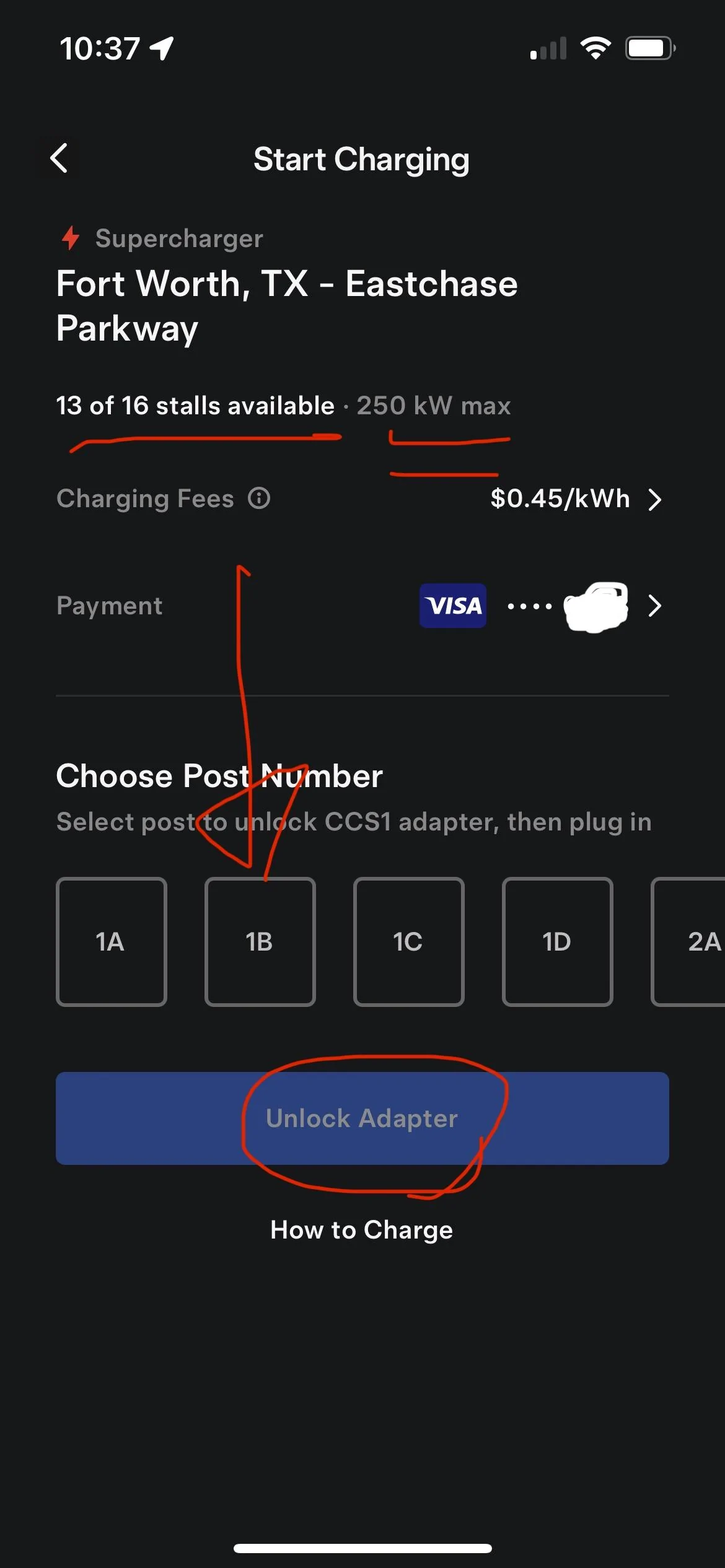
Task: Pick post 1C
Action: pyautogui.click(x=409, y=941)
